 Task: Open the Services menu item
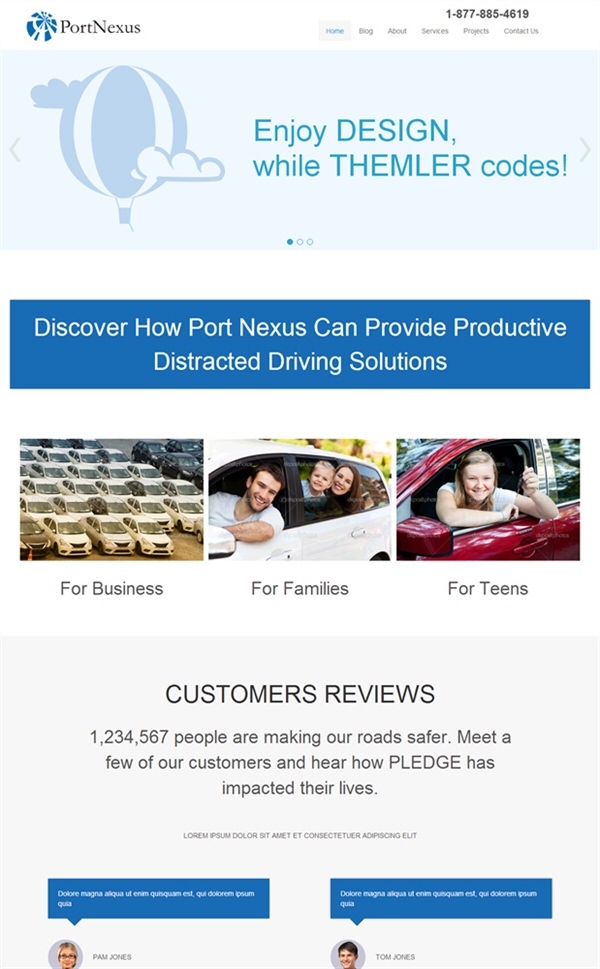434,31
